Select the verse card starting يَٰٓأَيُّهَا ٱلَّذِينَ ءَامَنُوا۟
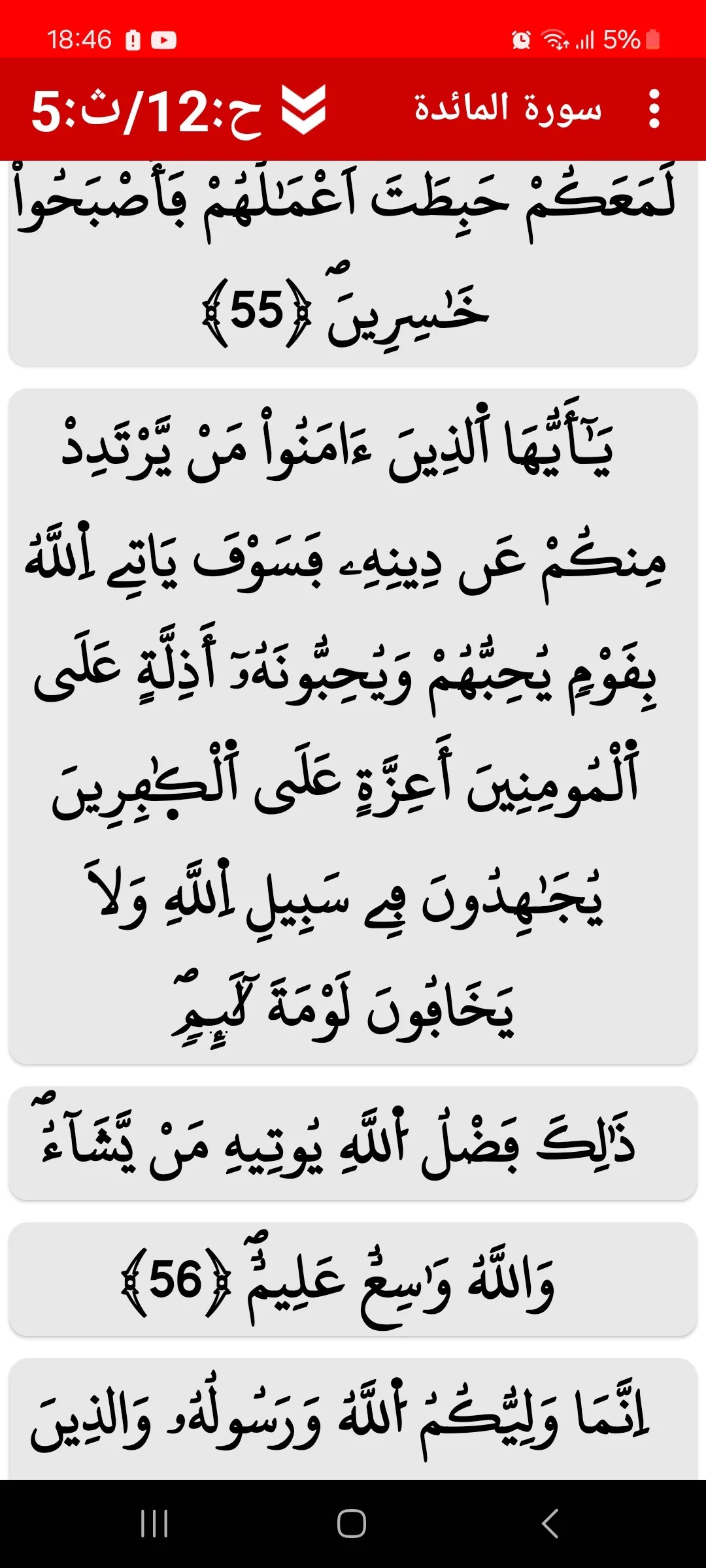Viewport: 706px width, 1568px height. (353, 725)
